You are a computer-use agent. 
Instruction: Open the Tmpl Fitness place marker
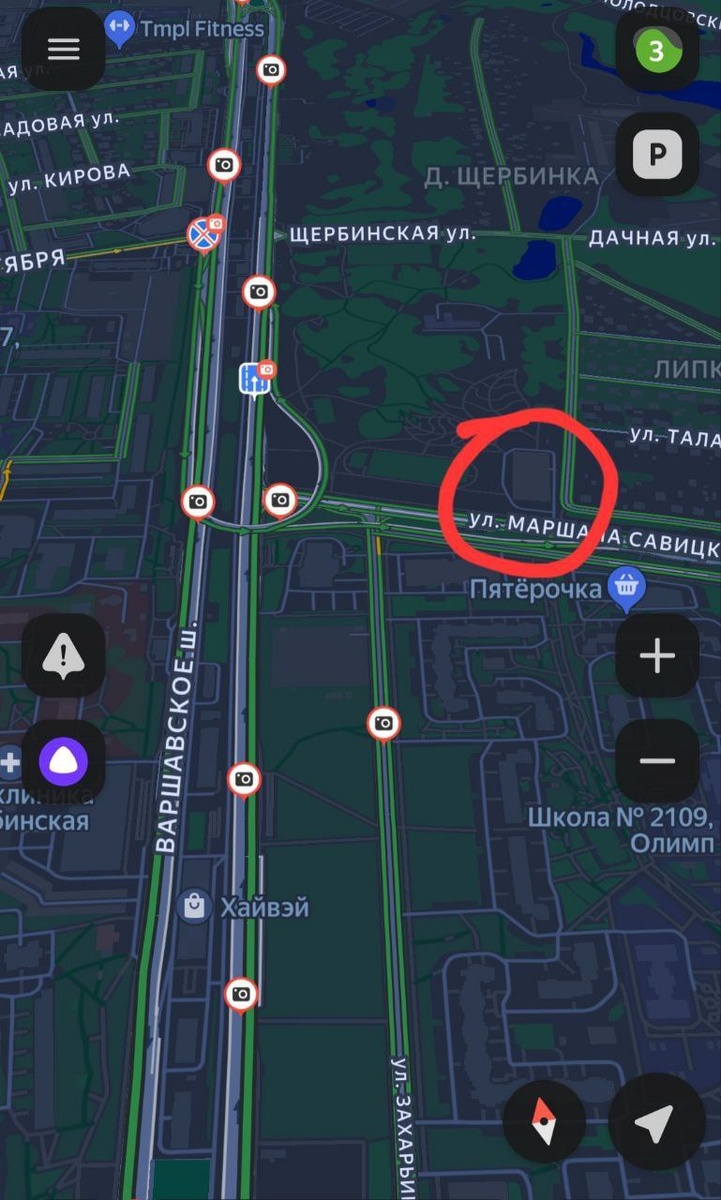coord(120,27)
